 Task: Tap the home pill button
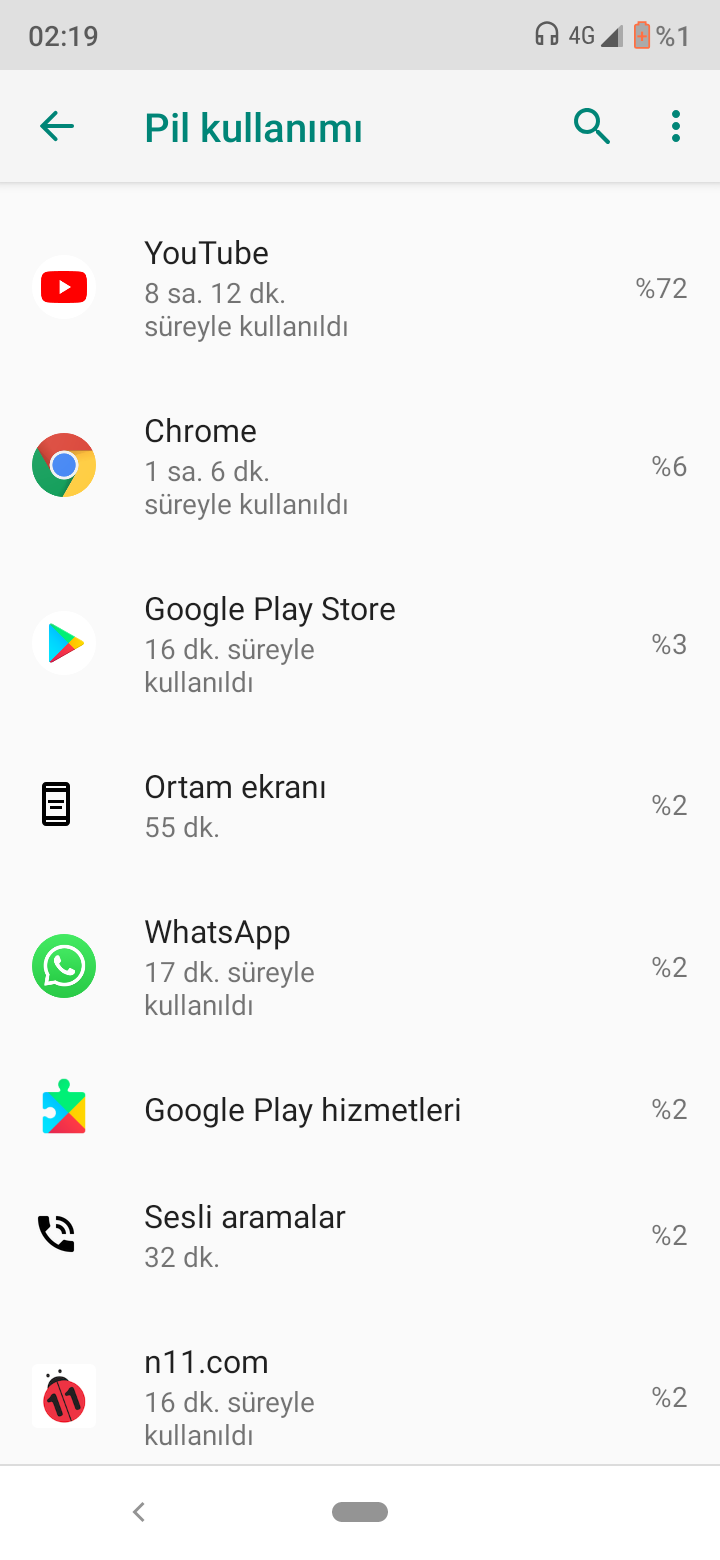click(360, 1512)
